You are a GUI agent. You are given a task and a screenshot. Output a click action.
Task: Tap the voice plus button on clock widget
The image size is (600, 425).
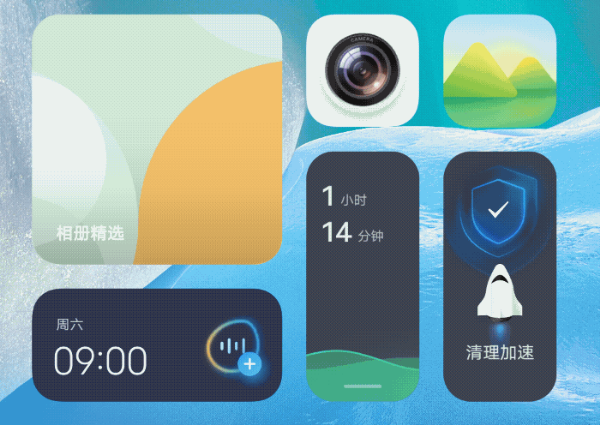pos(249,363)
